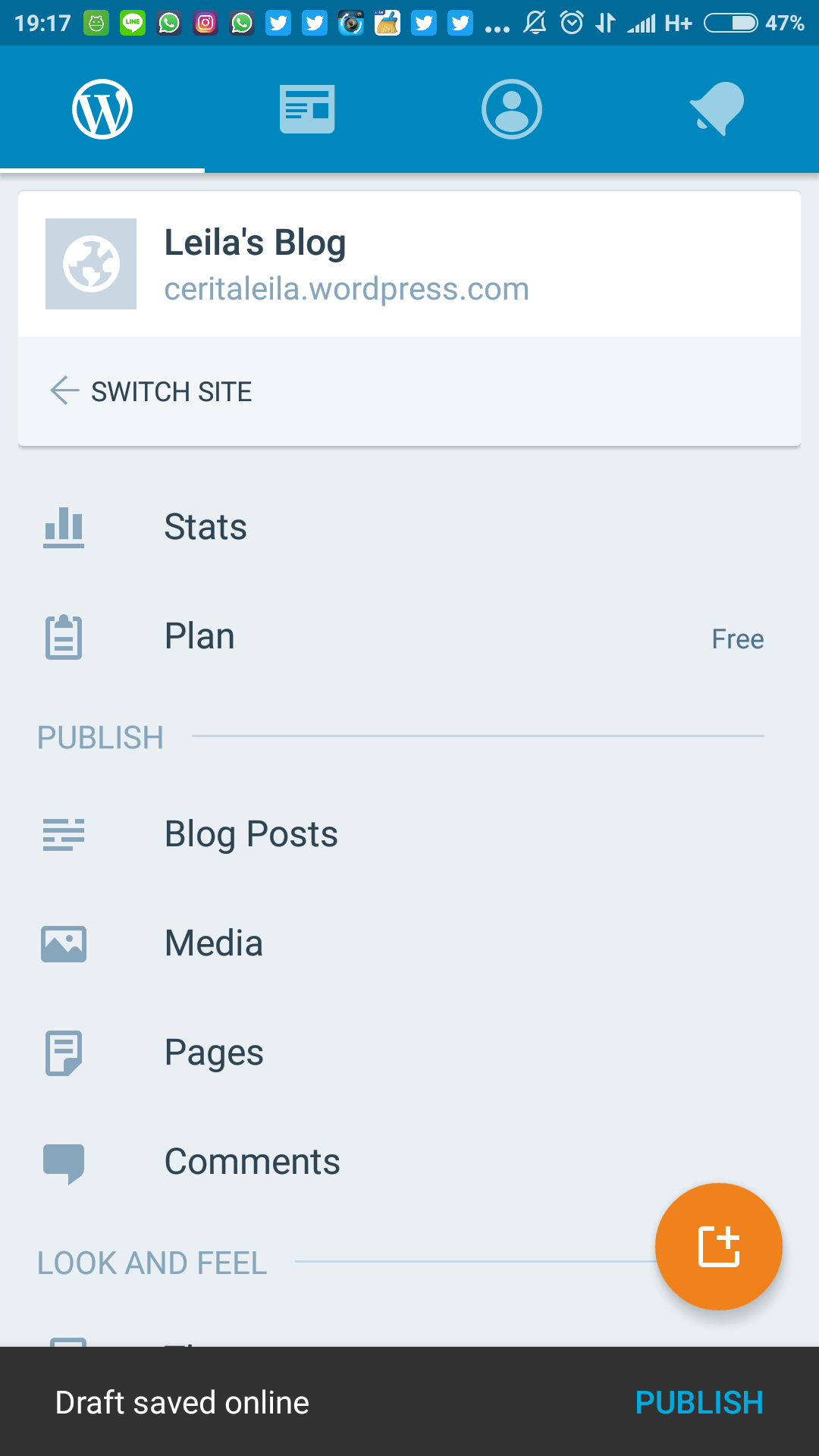The height and width of the screenshot is (1456, 819).
Task: Open the notifications bell tab
Action: (717, 109)
